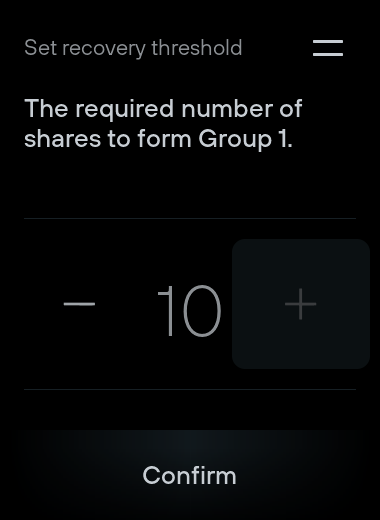The width and height of the screenshot is (380, 520).
Task: Decrease the share threshold with minus
Action: [79, 304]
